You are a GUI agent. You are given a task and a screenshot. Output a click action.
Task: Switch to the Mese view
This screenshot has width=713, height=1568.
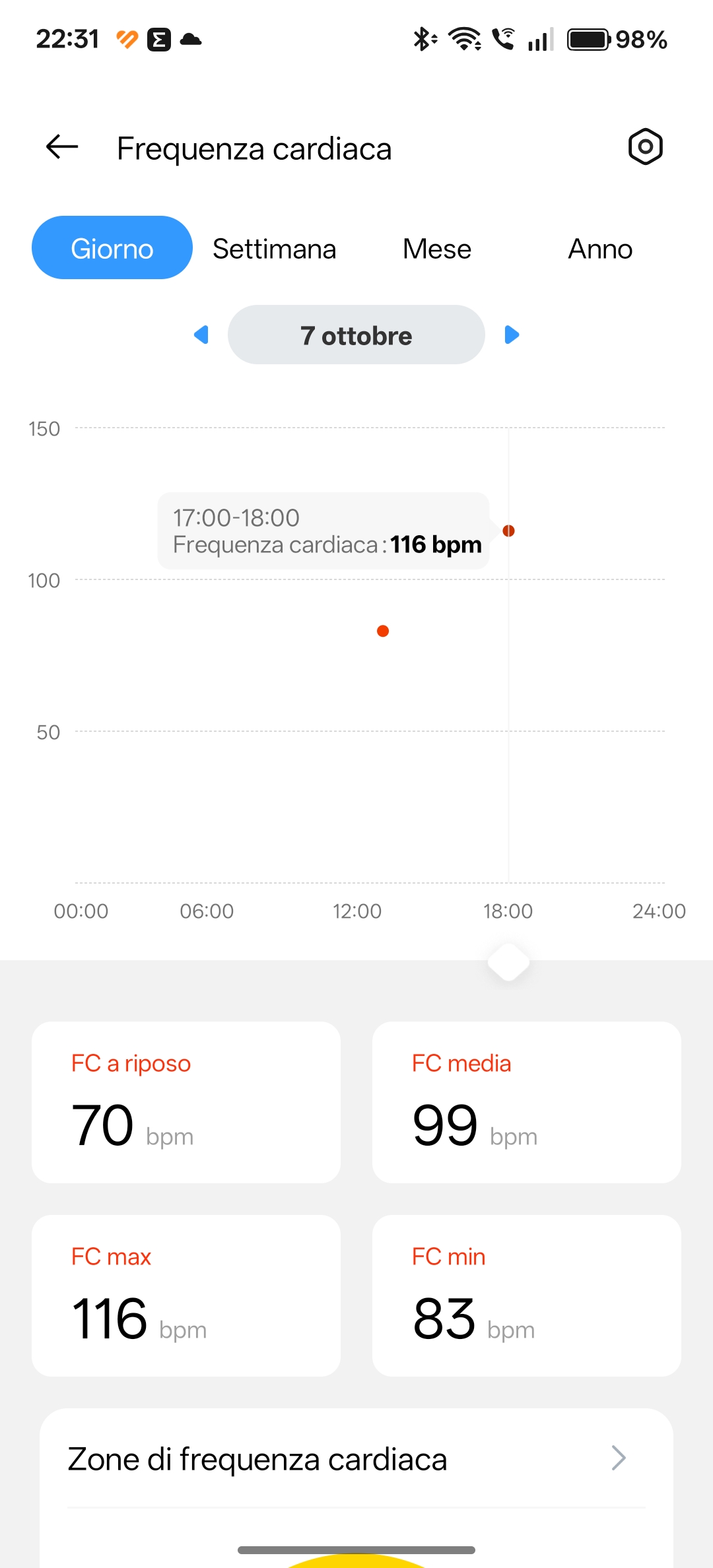[436, 249]
